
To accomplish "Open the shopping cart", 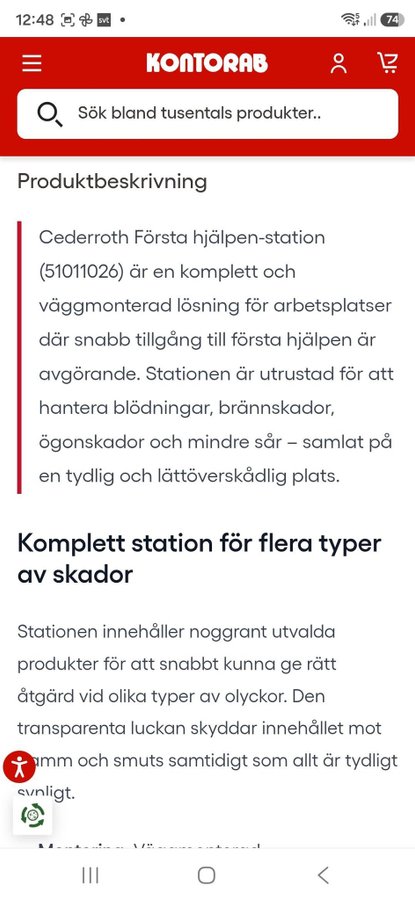I will [387, 63].
